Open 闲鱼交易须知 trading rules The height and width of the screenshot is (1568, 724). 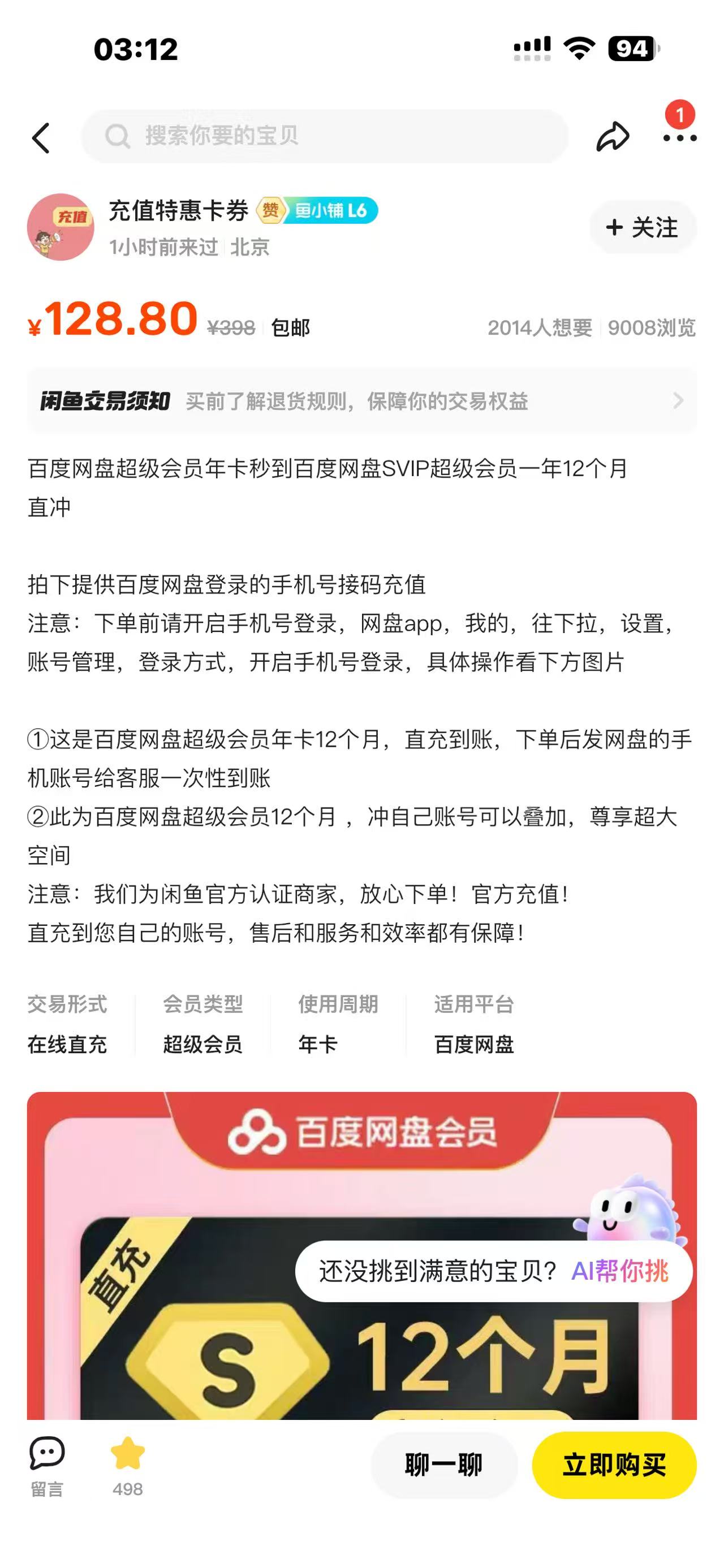tap(361, 401)
